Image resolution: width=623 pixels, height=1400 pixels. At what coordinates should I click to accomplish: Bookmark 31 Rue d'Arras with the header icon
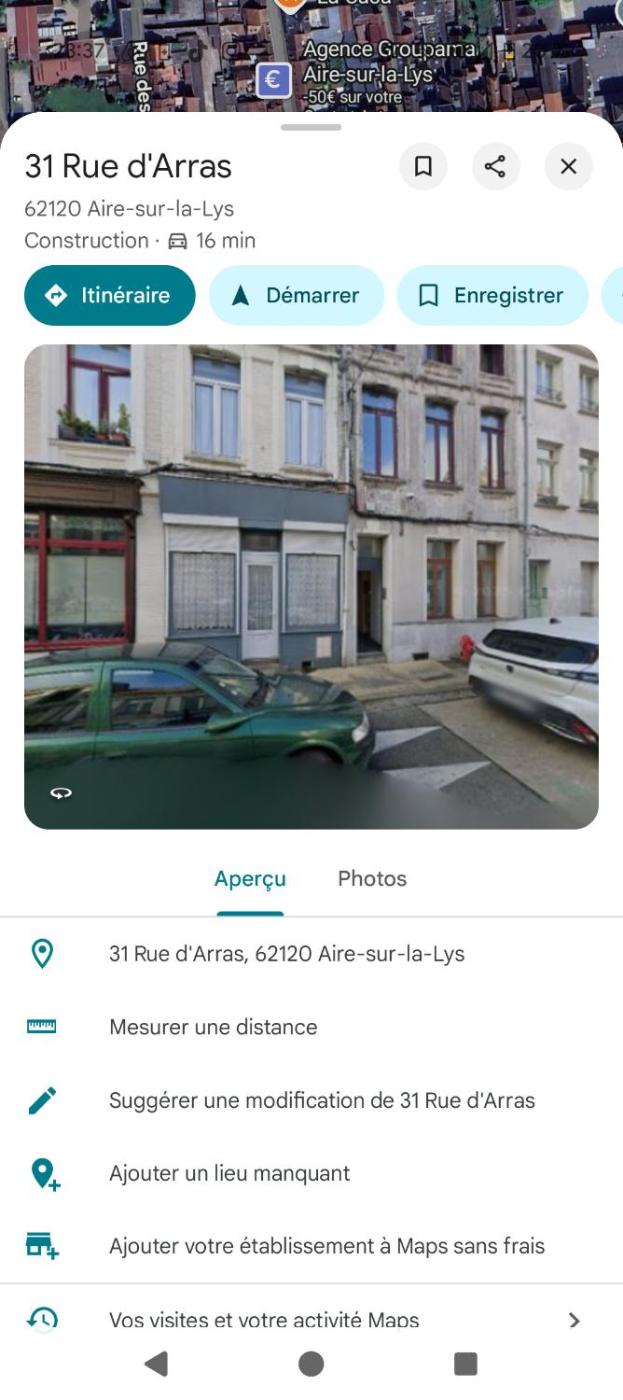423,167
